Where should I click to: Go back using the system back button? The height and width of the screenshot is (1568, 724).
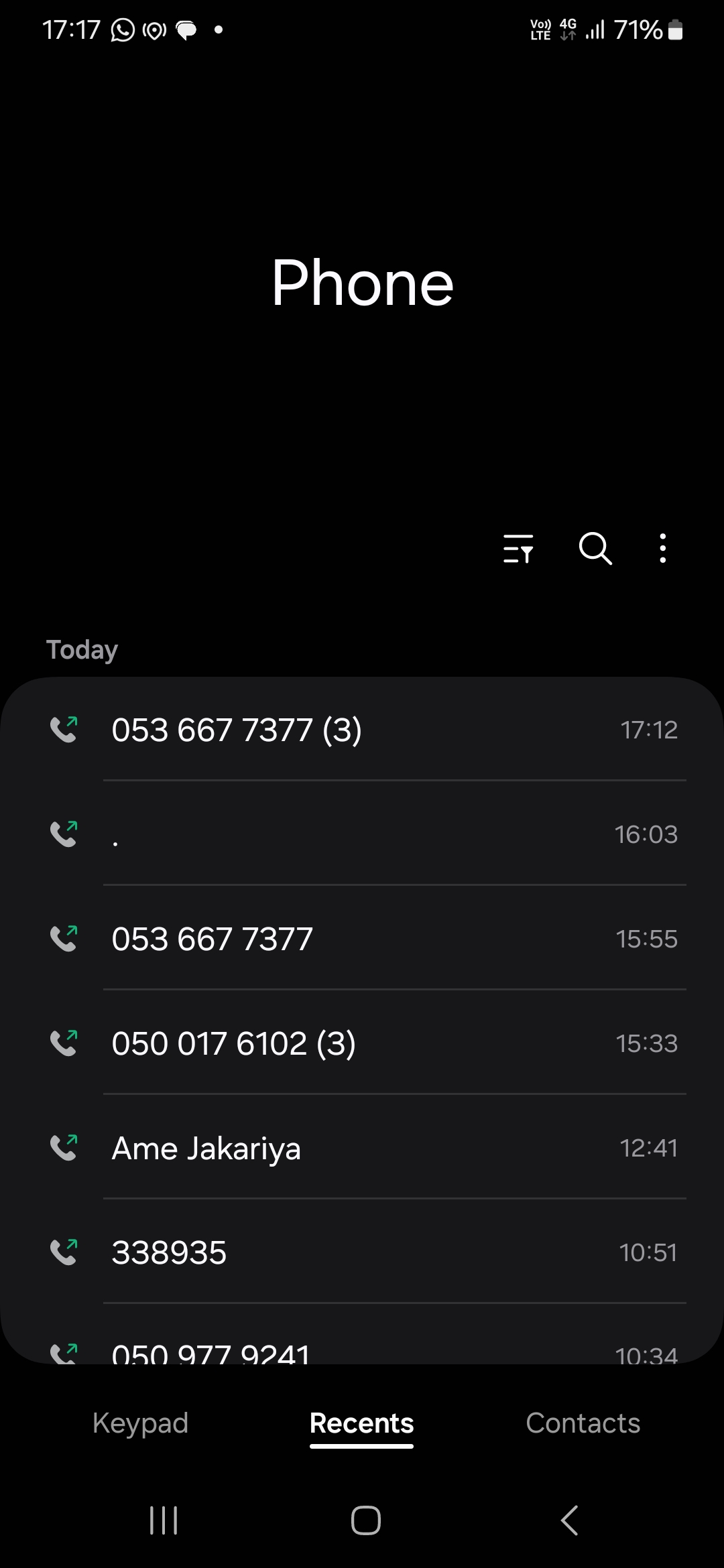[569, 1520]
